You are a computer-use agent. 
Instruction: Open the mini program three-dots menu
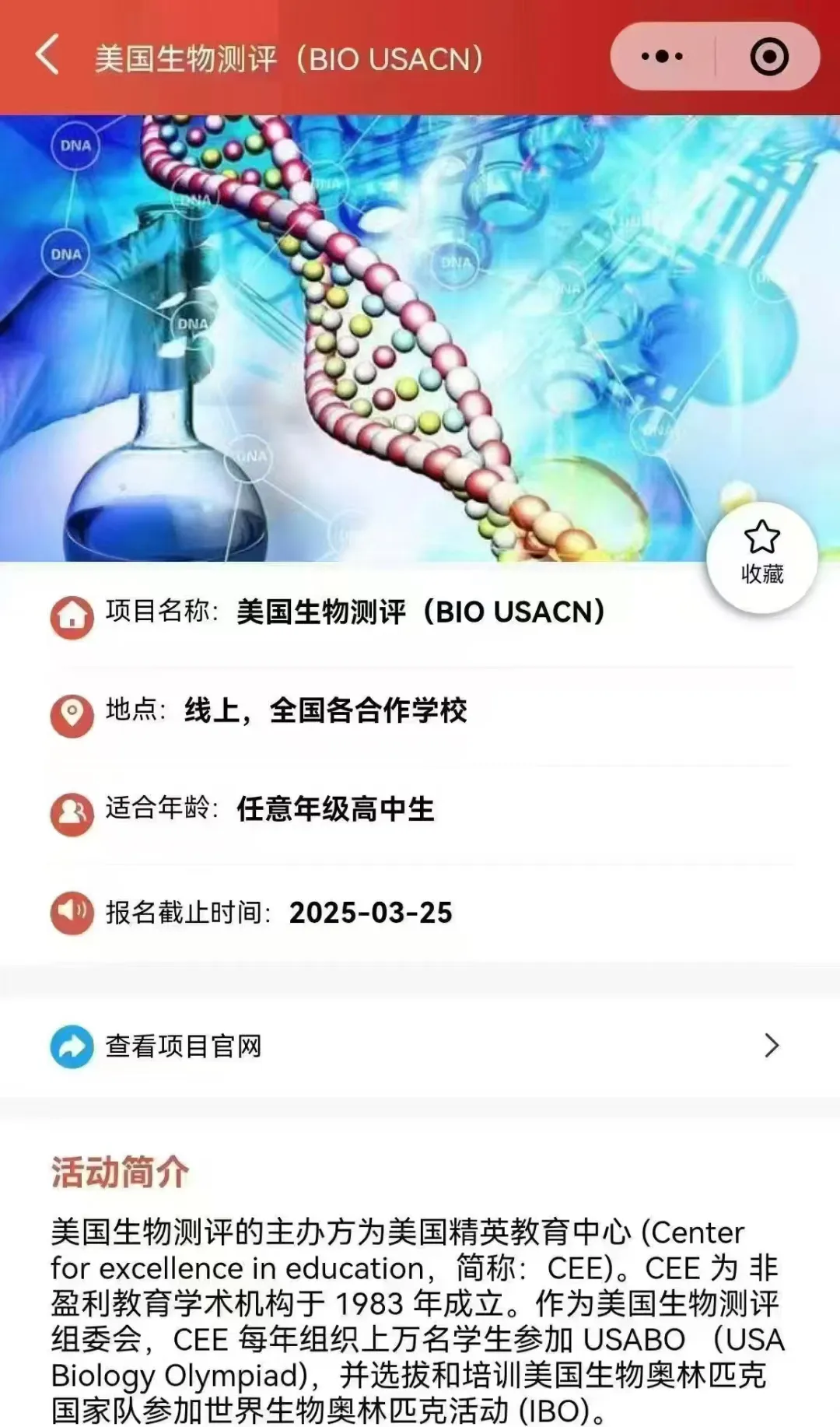662,56
